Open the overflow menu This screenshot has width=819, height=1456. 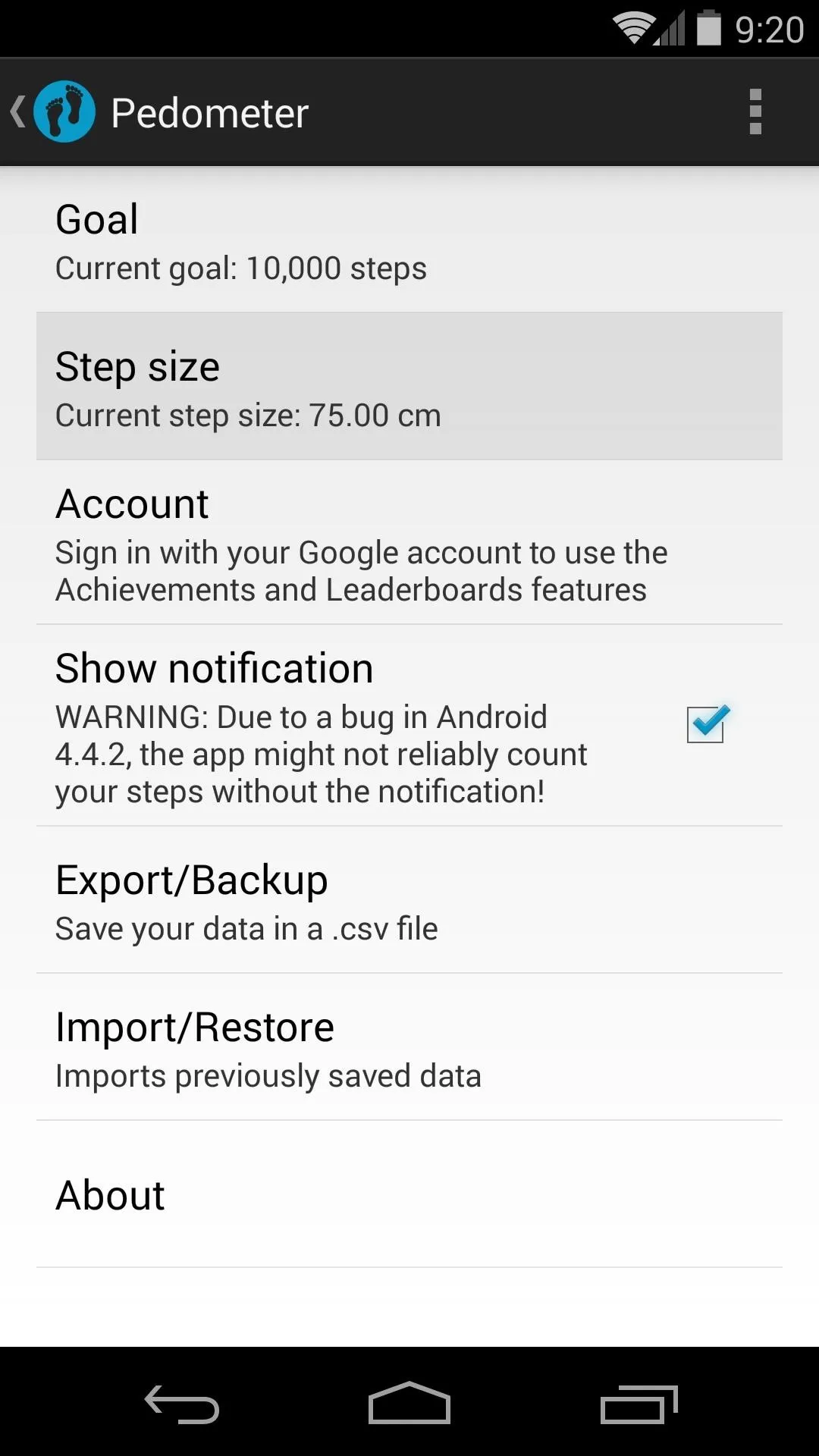point(755,112)
